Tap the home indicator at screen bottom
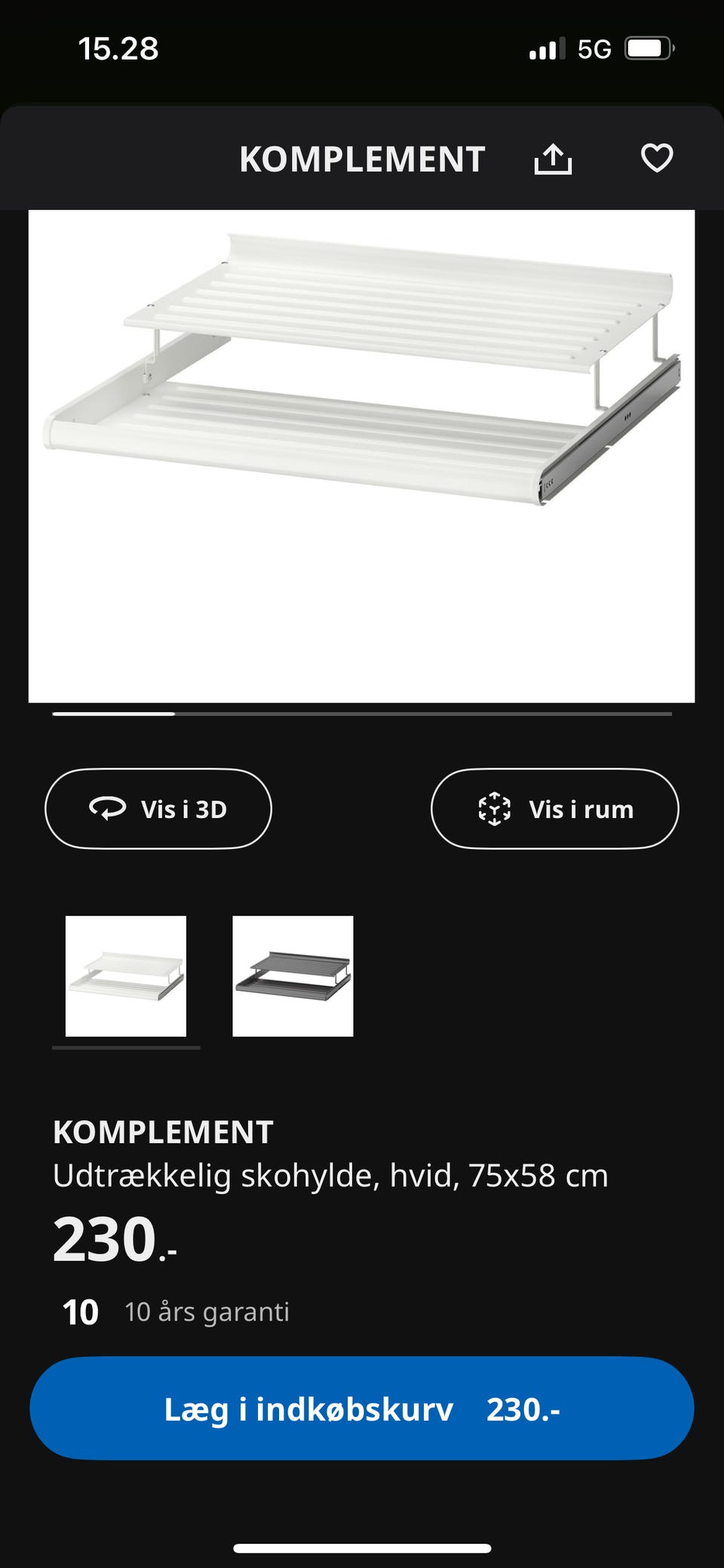This screenshot has height=1568, width=724. coord(362,1545)
